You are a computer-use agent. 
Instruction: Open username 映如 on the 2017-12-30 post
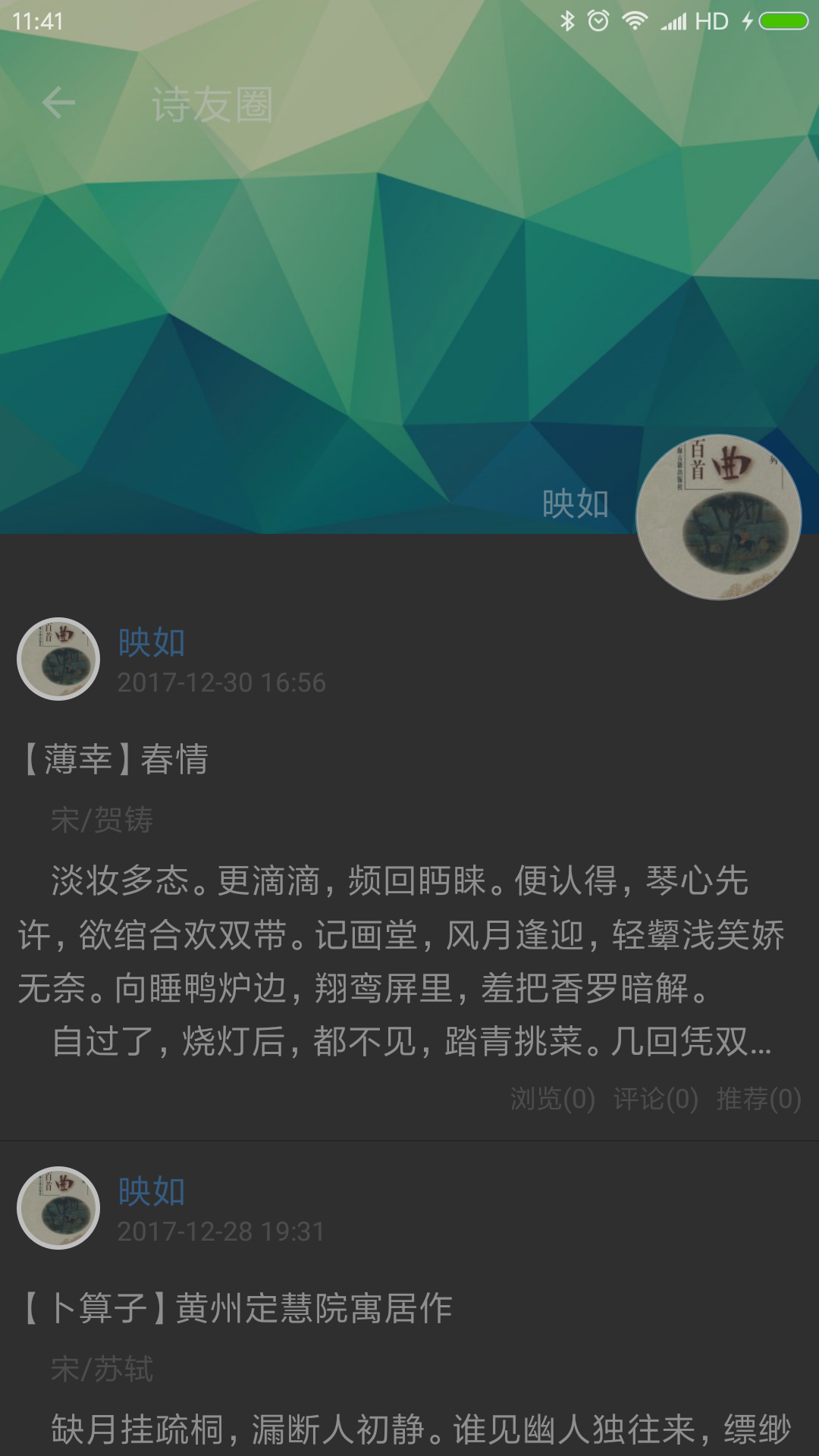click(x=152, y=642)
